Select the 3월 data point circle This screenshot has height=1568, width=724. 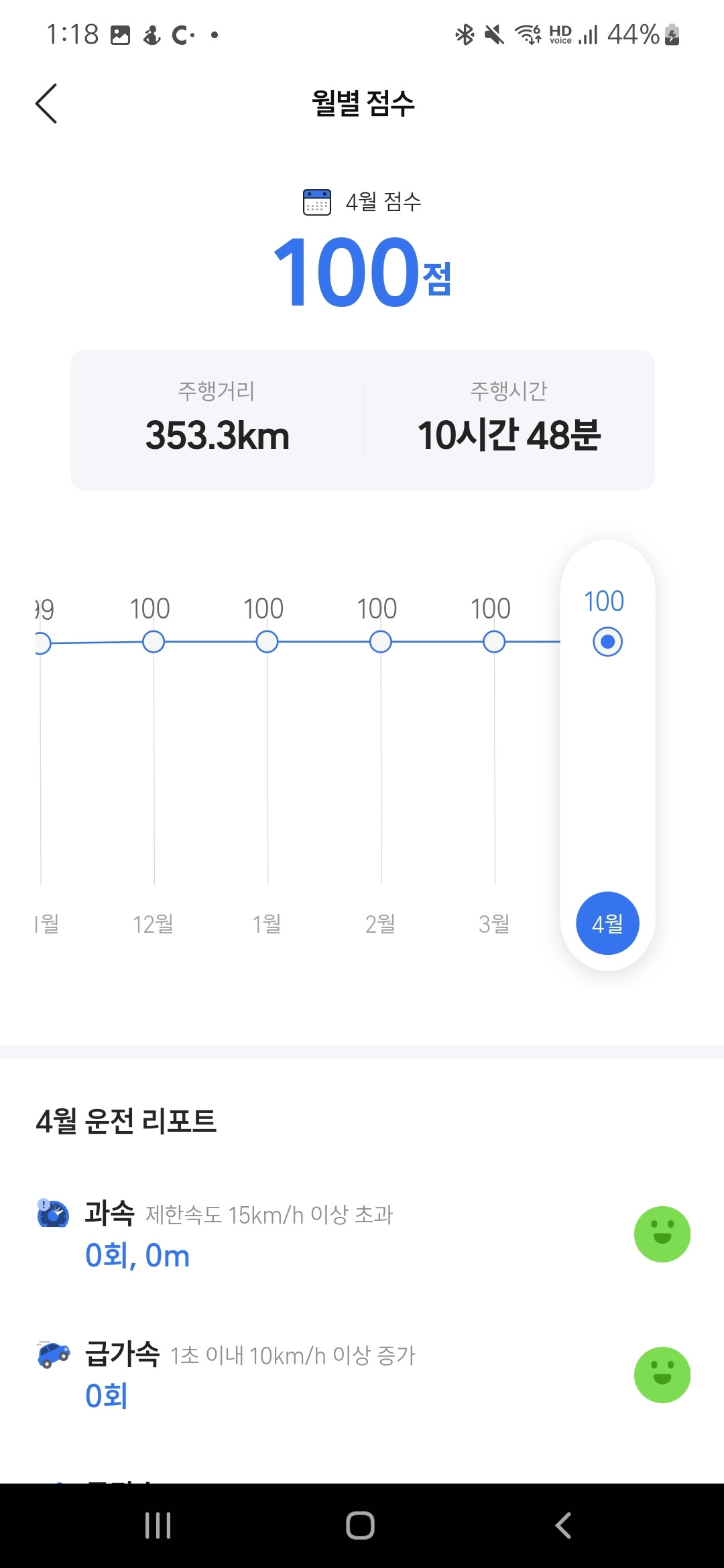[495, 641]
